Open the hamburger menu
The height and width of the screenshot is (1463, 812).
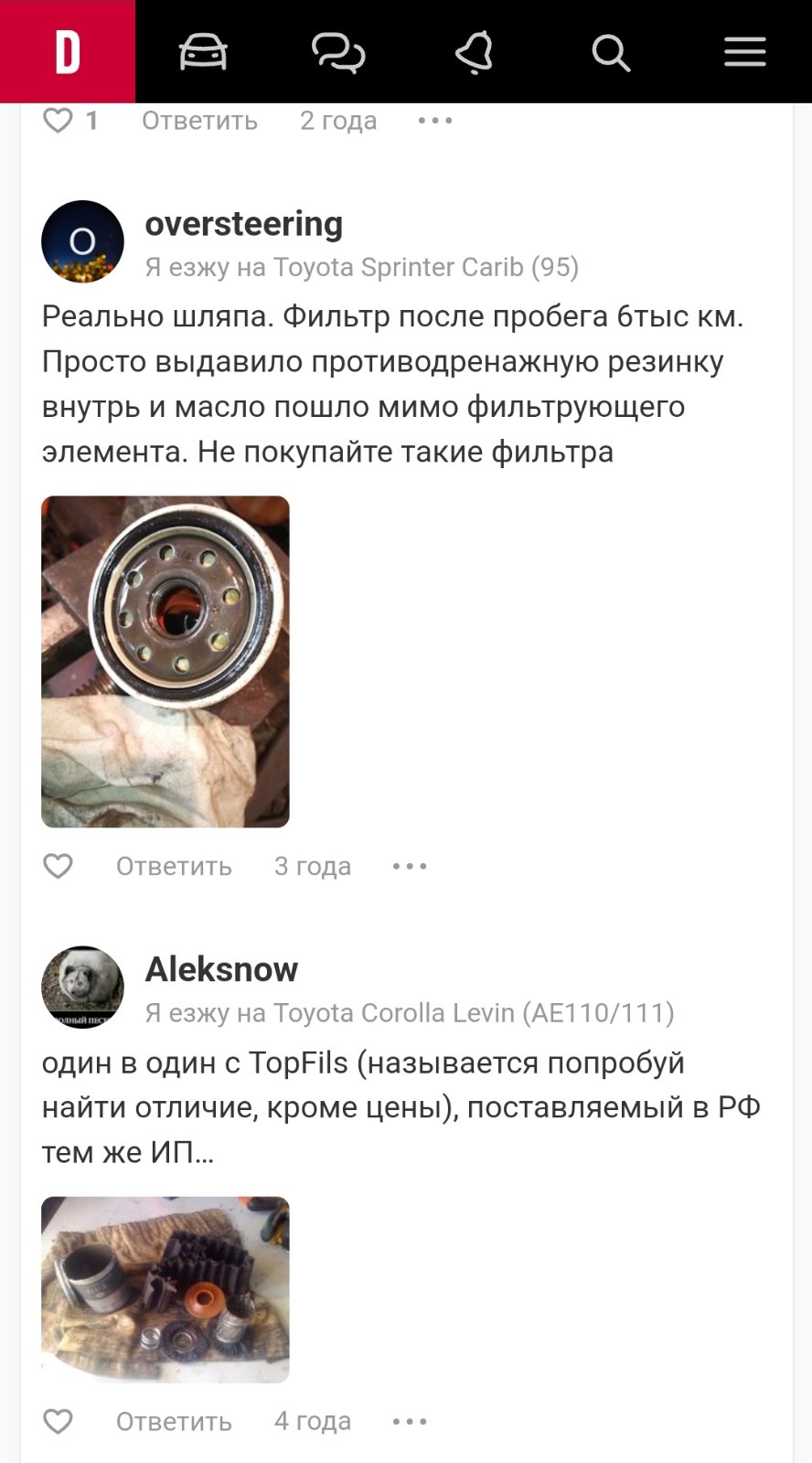pyautogui.click(x=745, y=52)
